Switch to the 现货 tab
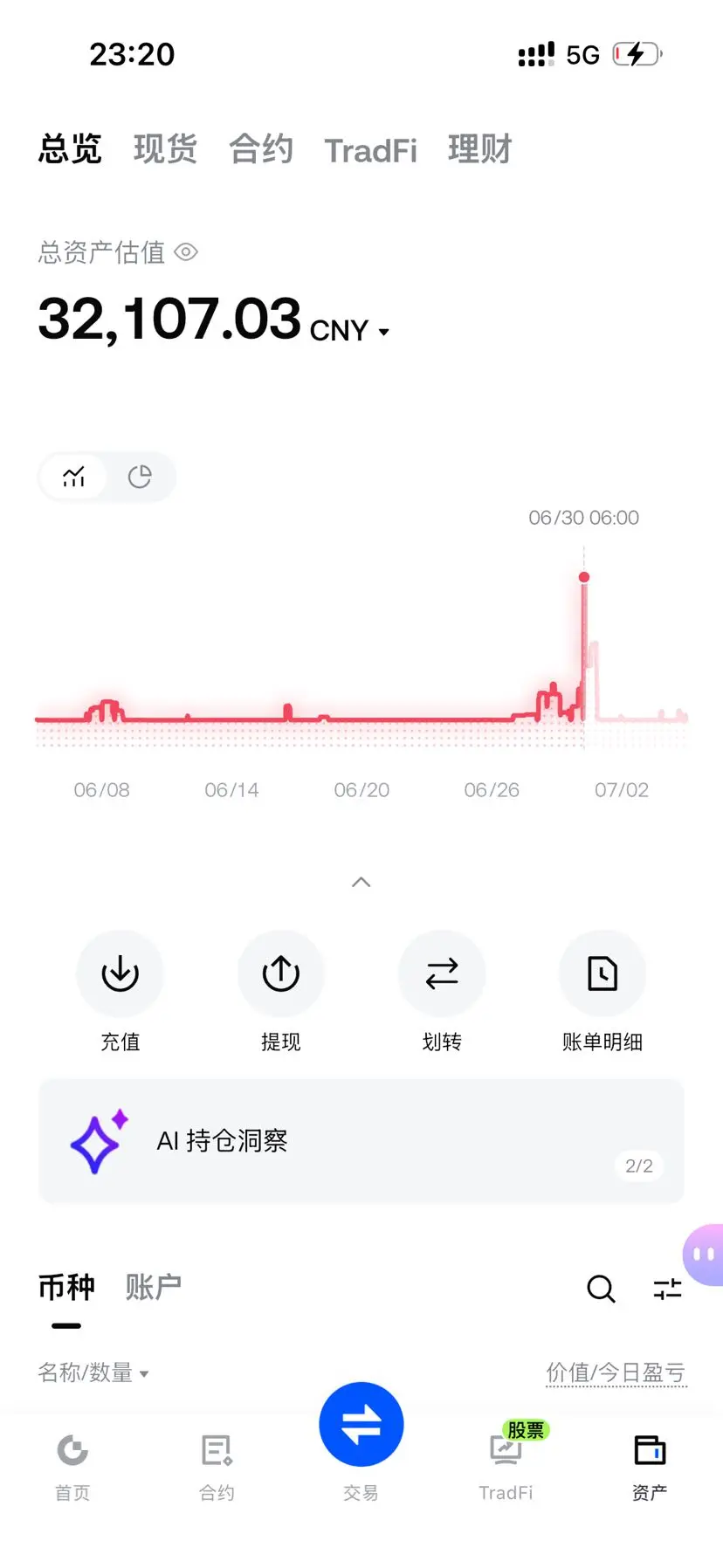This screenshot has width=723, height=1568. (165, 149)
